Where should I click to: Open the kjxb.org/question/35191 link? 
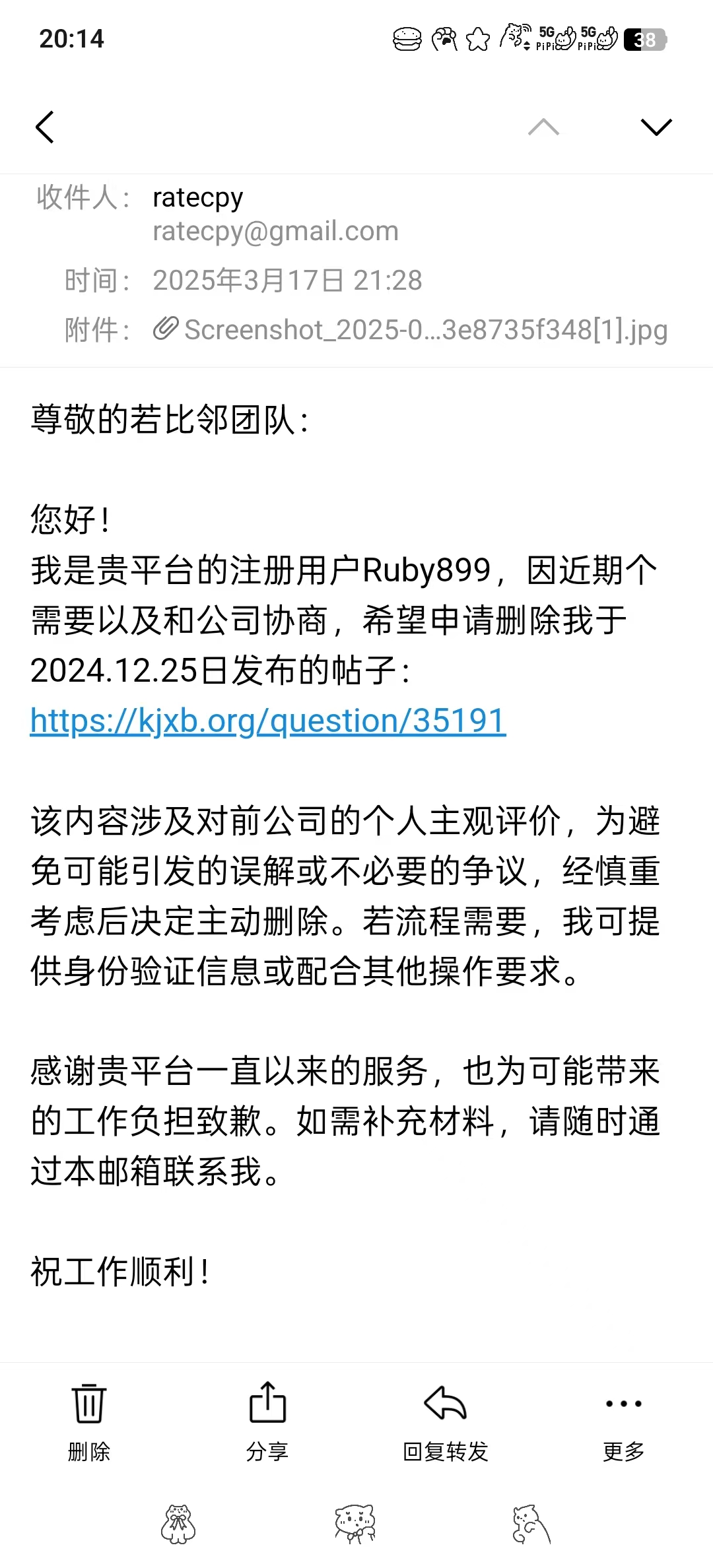pos(268,721)
